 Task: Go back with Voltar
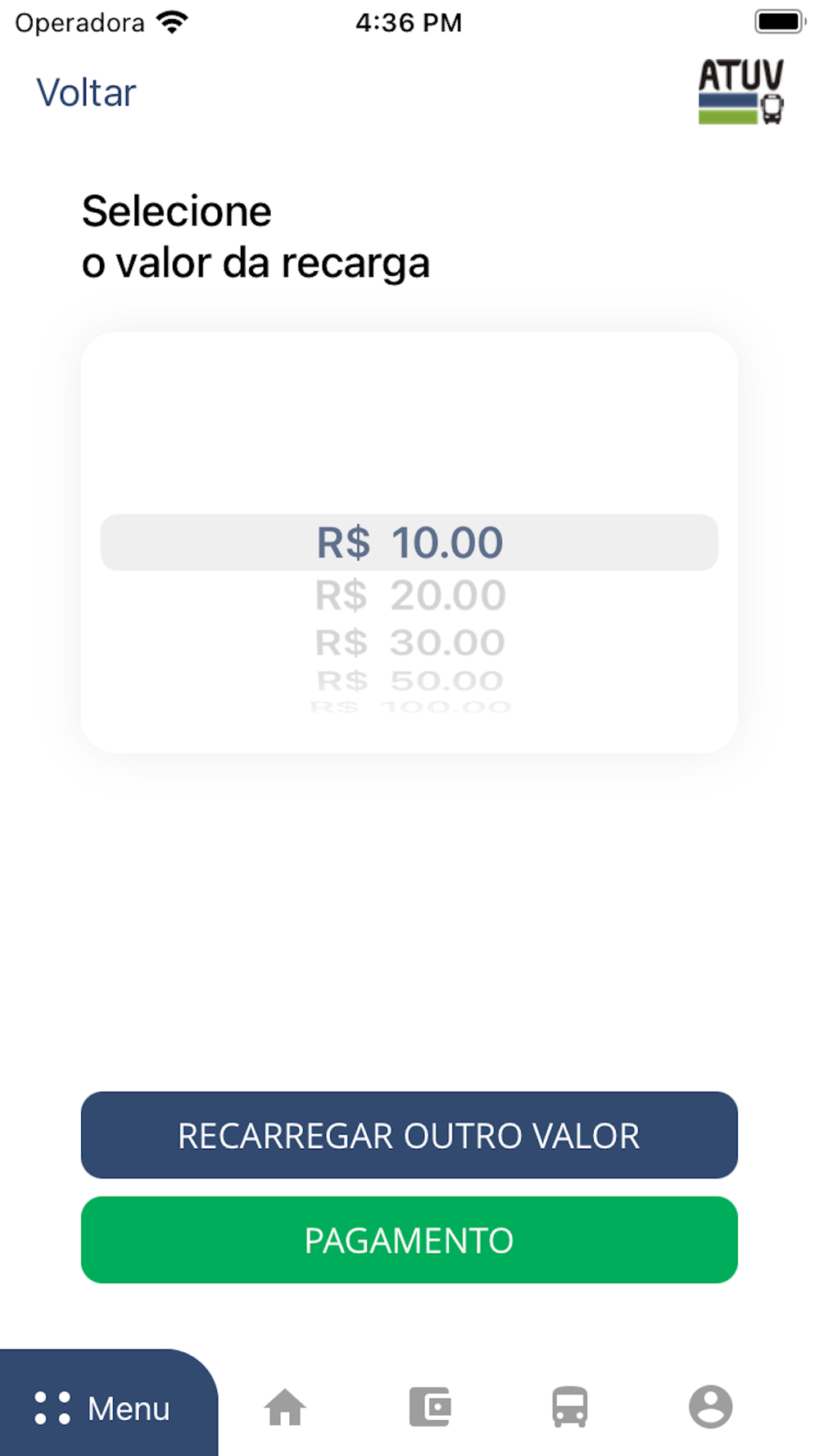(86, 93)
